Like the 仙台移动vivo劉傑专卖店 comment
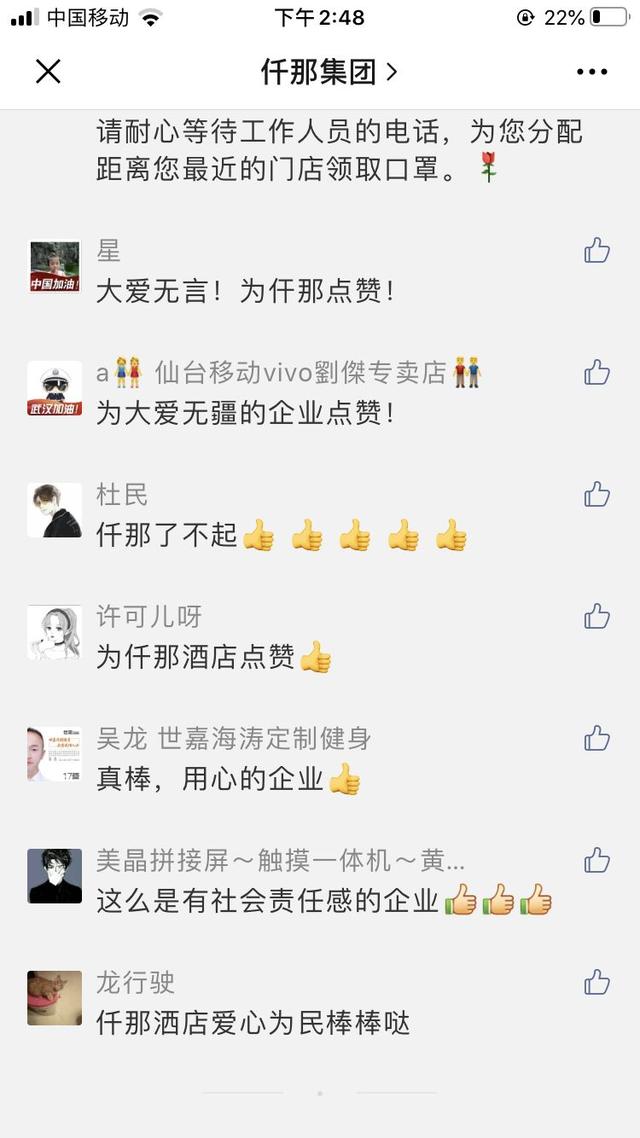Image resolution: width=640 pixels, height=1138 pixels. click(x=597, y=373)
